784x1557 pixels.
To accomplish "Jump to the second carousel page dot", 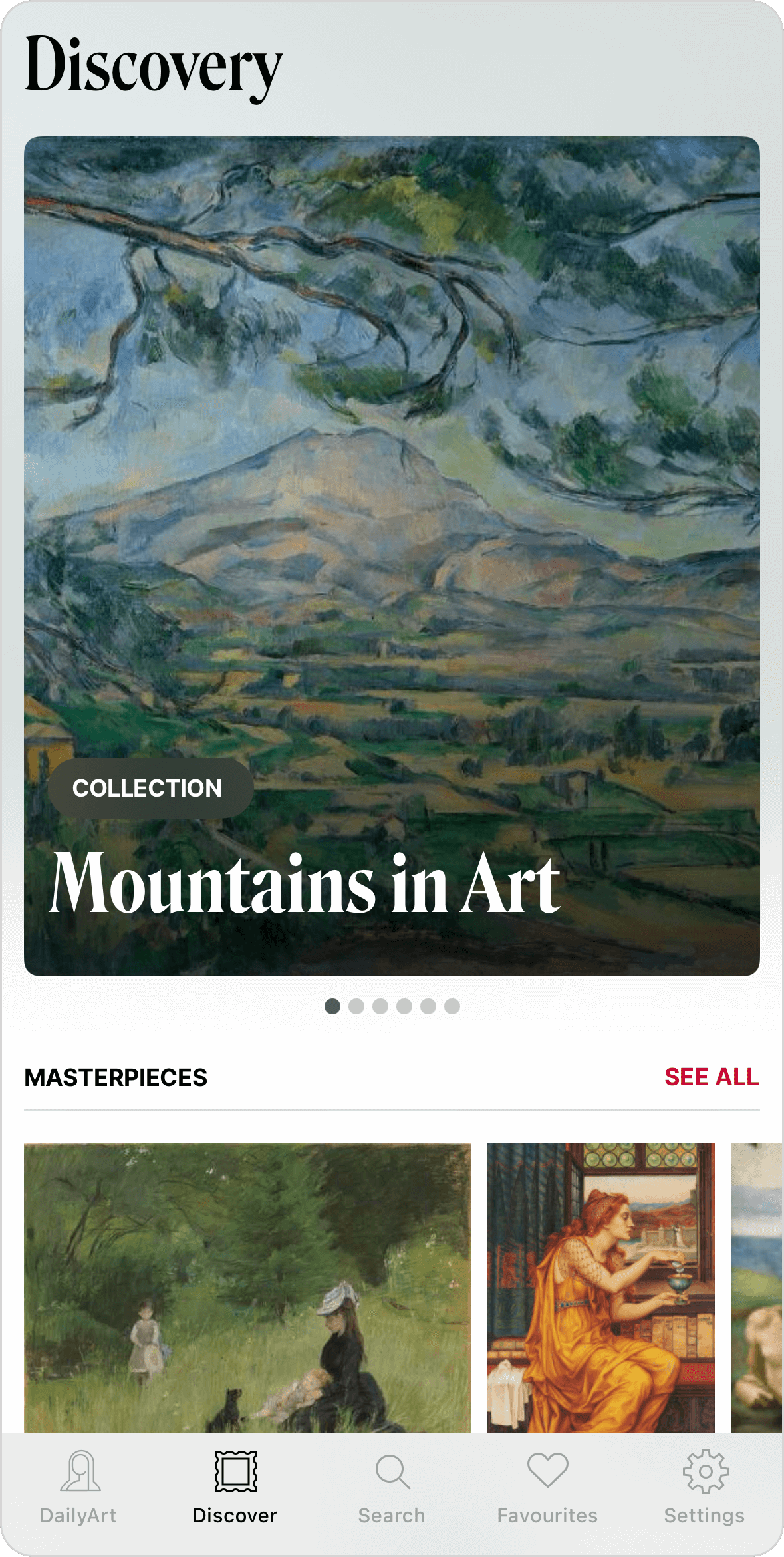I will 356,1006.
